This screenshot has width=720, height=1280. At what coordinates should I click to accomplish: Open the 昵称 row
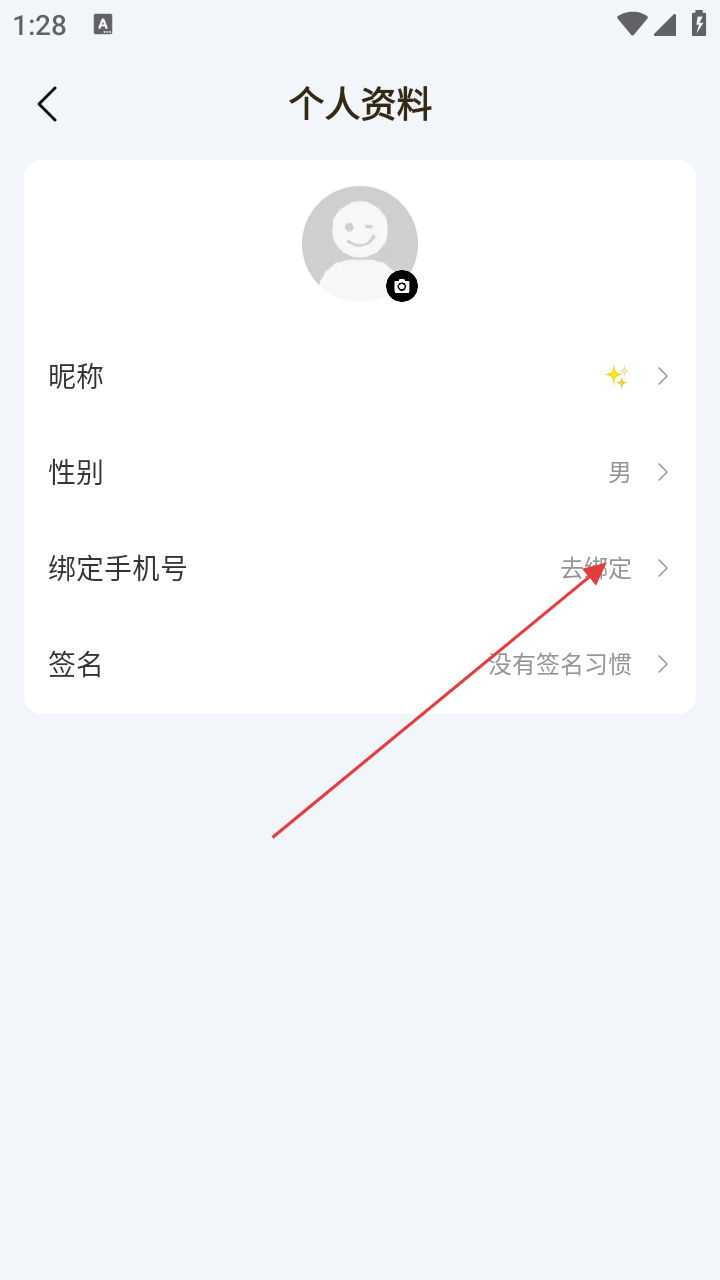pos(360,376)
